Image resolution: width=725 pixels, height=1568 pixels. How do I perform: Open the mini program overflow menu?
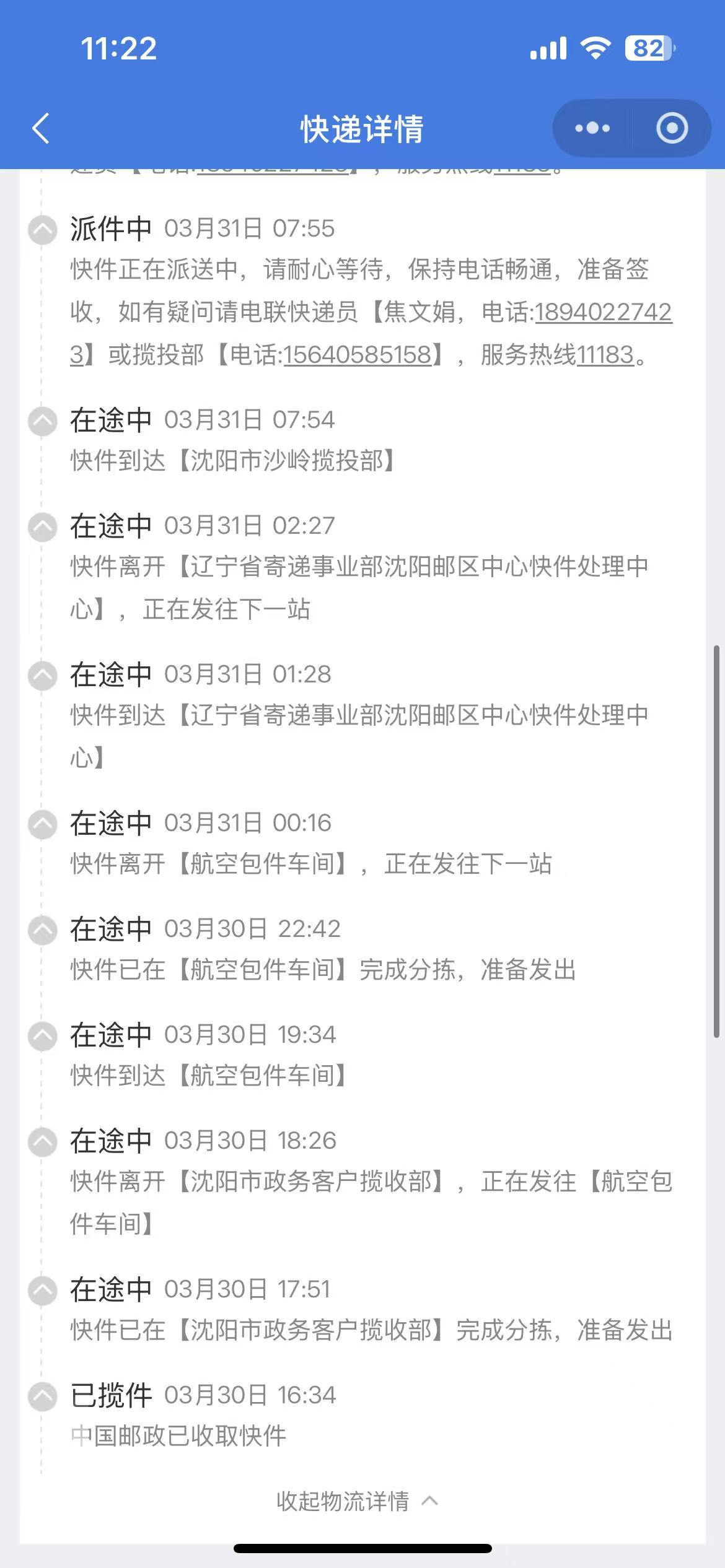coord(592,129)
